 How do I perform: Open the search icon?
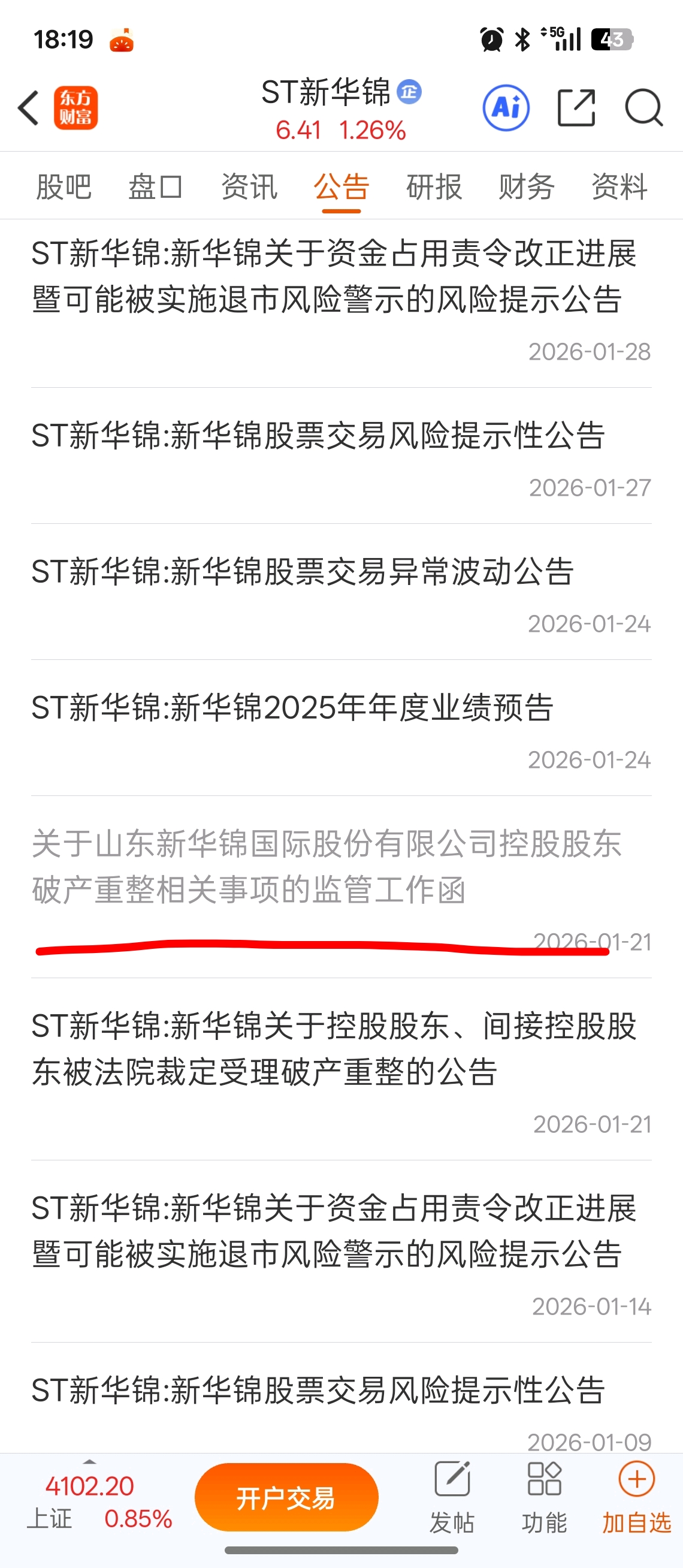tap(643, 108)
